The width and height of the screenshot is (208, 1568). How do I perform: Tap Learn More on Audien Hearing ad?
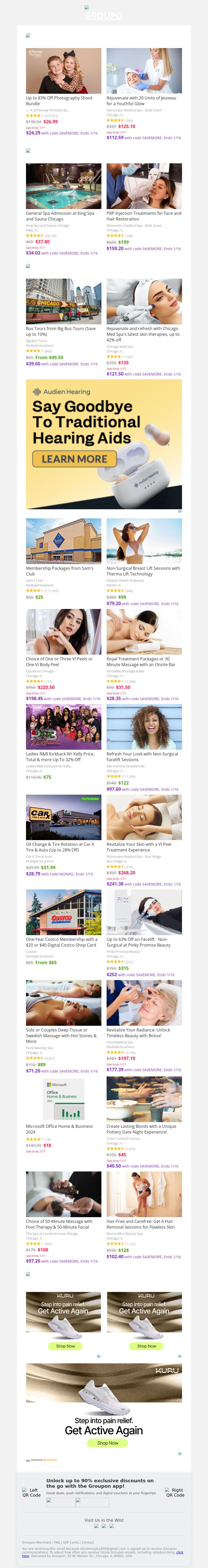click(74, 459)
